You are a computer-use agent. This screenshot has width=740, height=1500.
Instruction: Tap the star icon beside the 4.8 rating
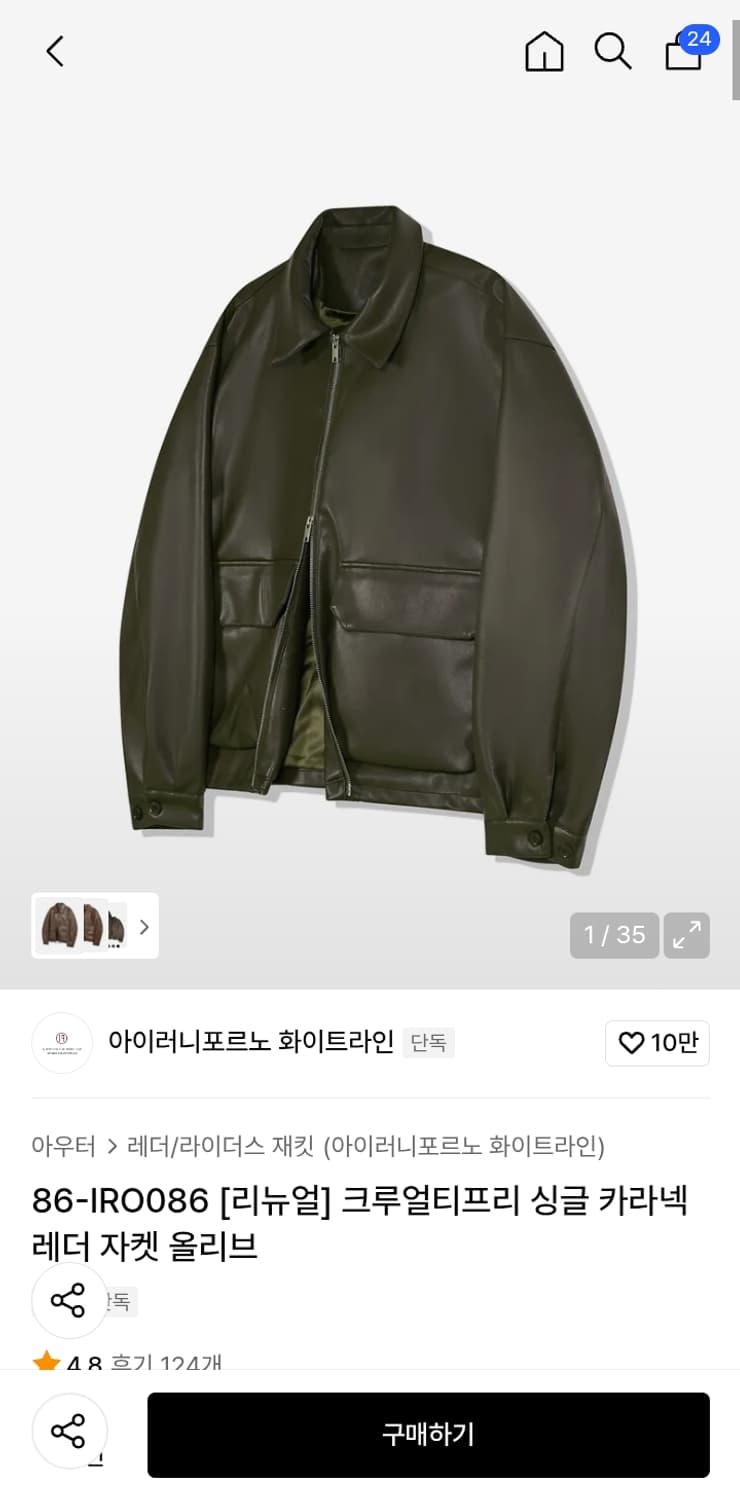[x=49, y=1358]
